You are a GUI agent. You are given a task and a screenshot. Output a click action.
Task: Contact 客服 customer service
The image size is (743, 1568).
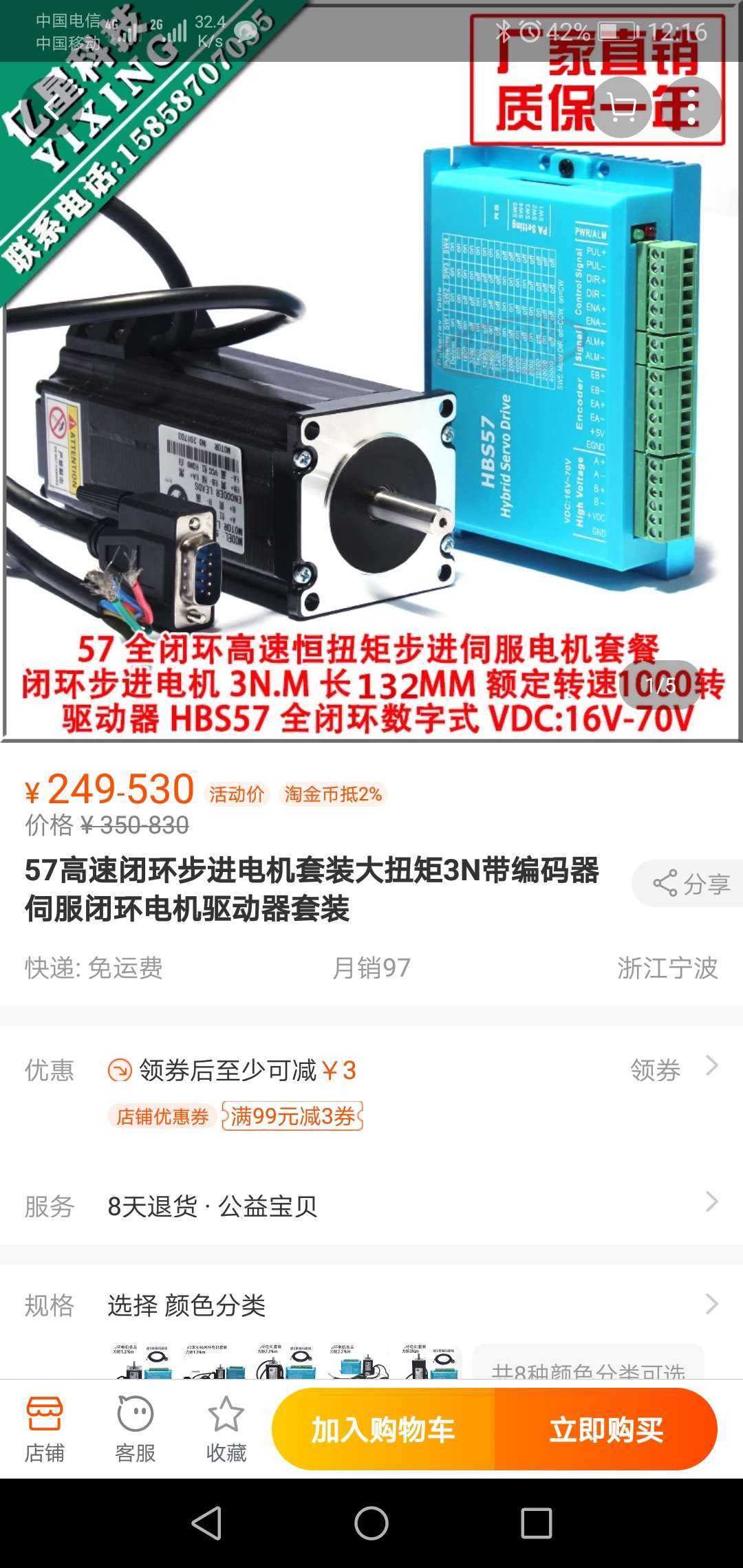point(135,1429)
